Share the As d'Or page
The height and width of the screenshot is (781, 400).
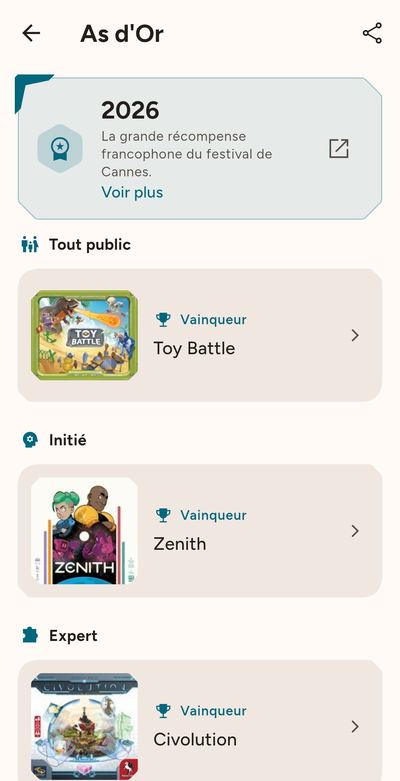coord(372,33)
